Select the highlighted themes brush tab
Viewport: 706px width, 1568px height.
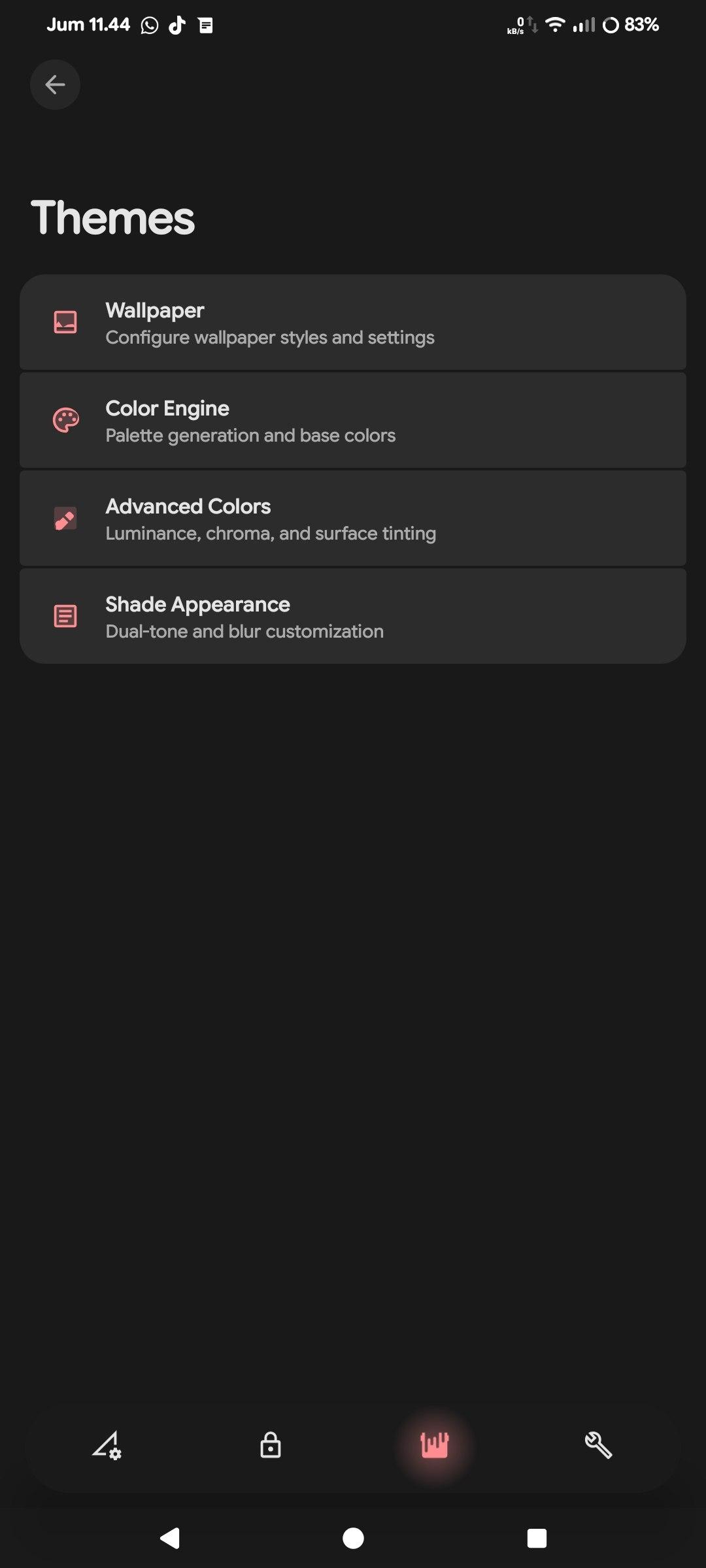[x=435, y=1445]
